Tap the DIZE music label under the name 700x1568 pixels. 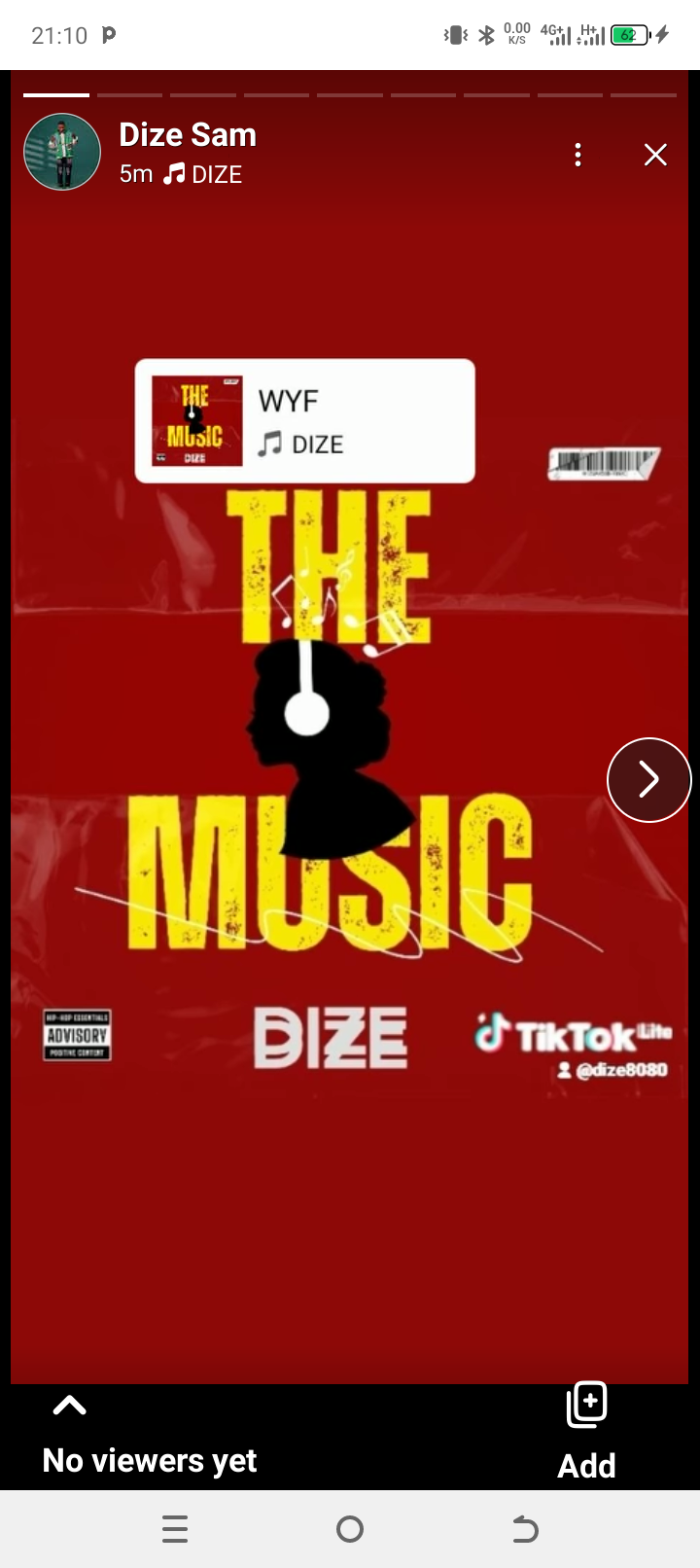203,174
